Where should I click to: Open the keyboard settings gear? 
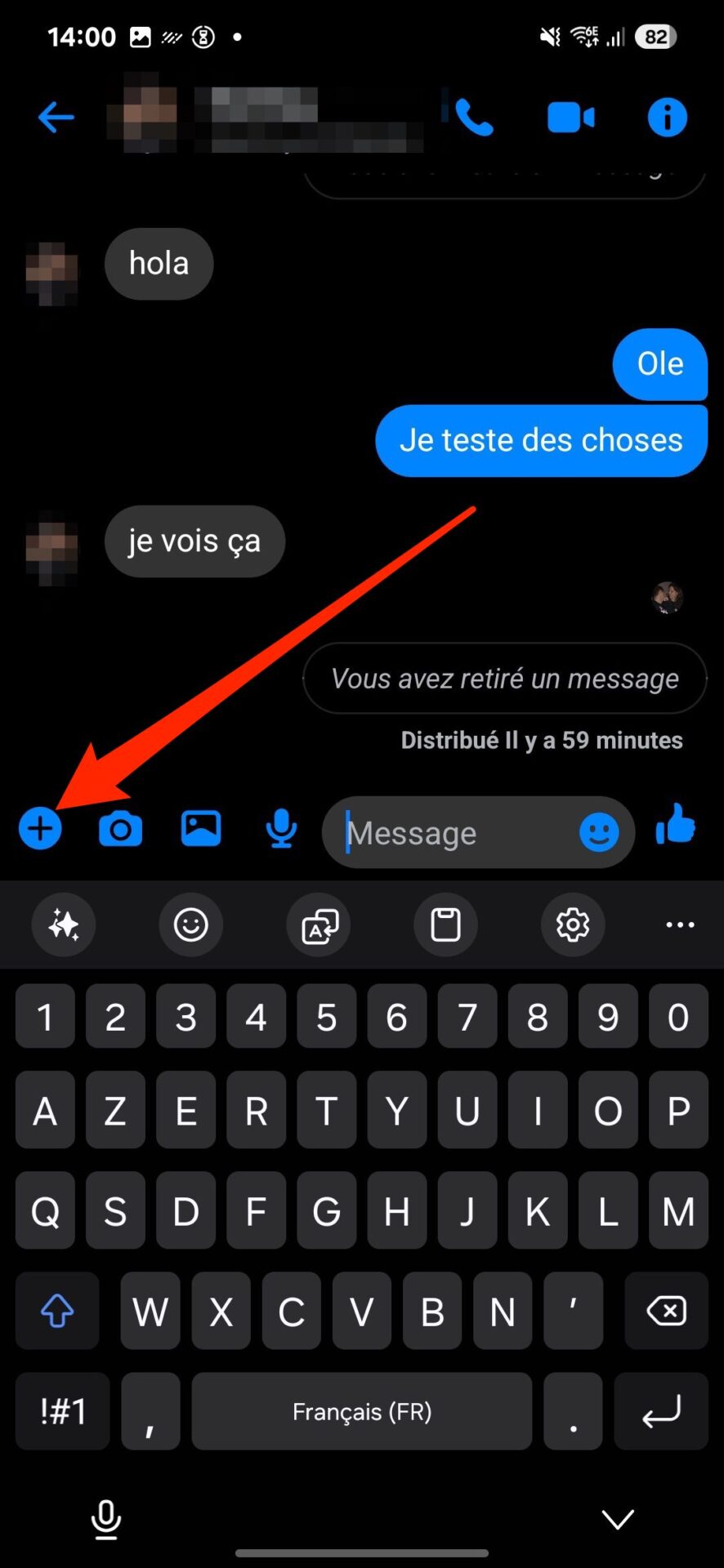573,925
